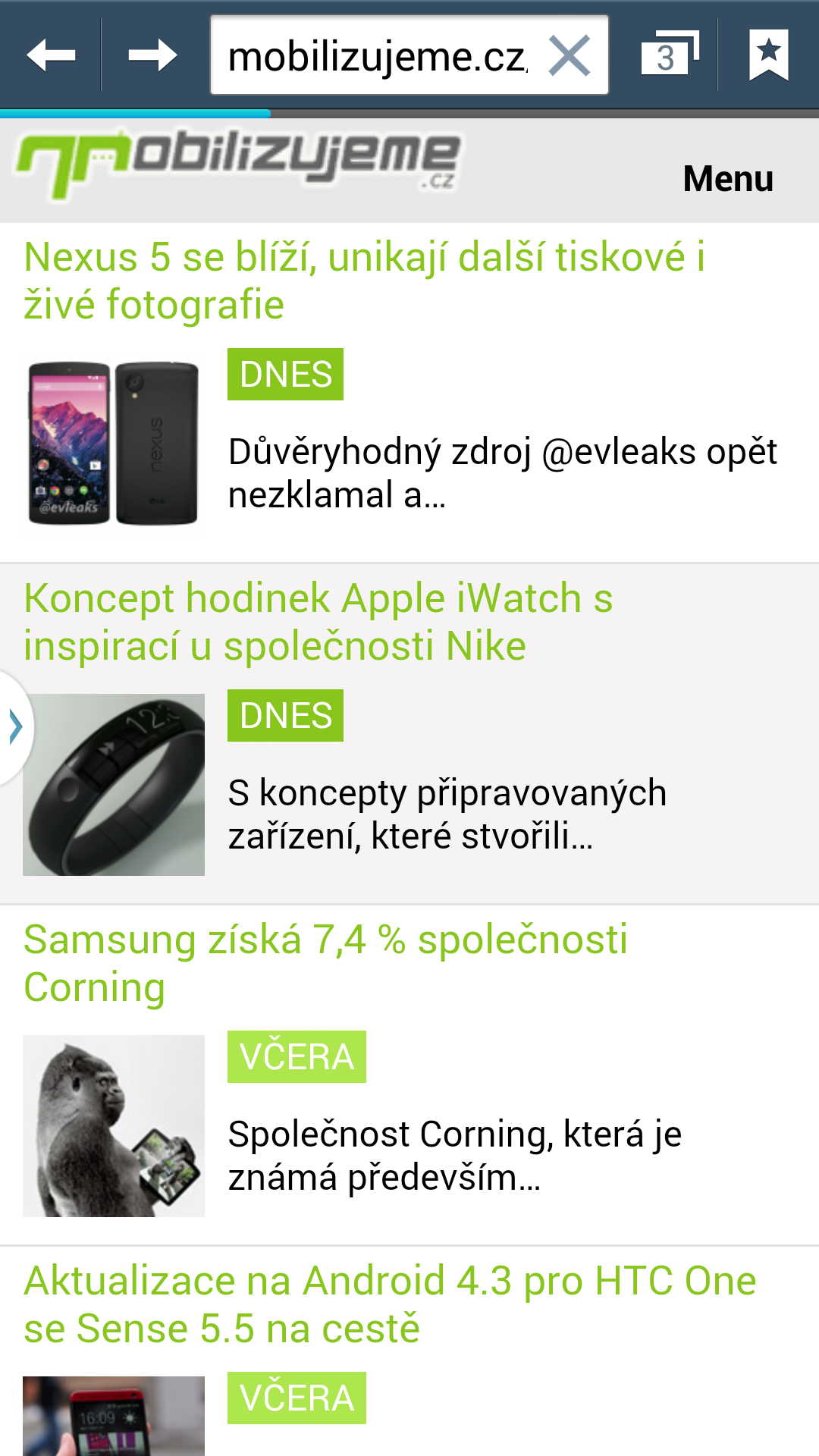This screenshot has width=819, height=1456.
Task: Expand the side handle arrow
Action: tap(15, 726)
